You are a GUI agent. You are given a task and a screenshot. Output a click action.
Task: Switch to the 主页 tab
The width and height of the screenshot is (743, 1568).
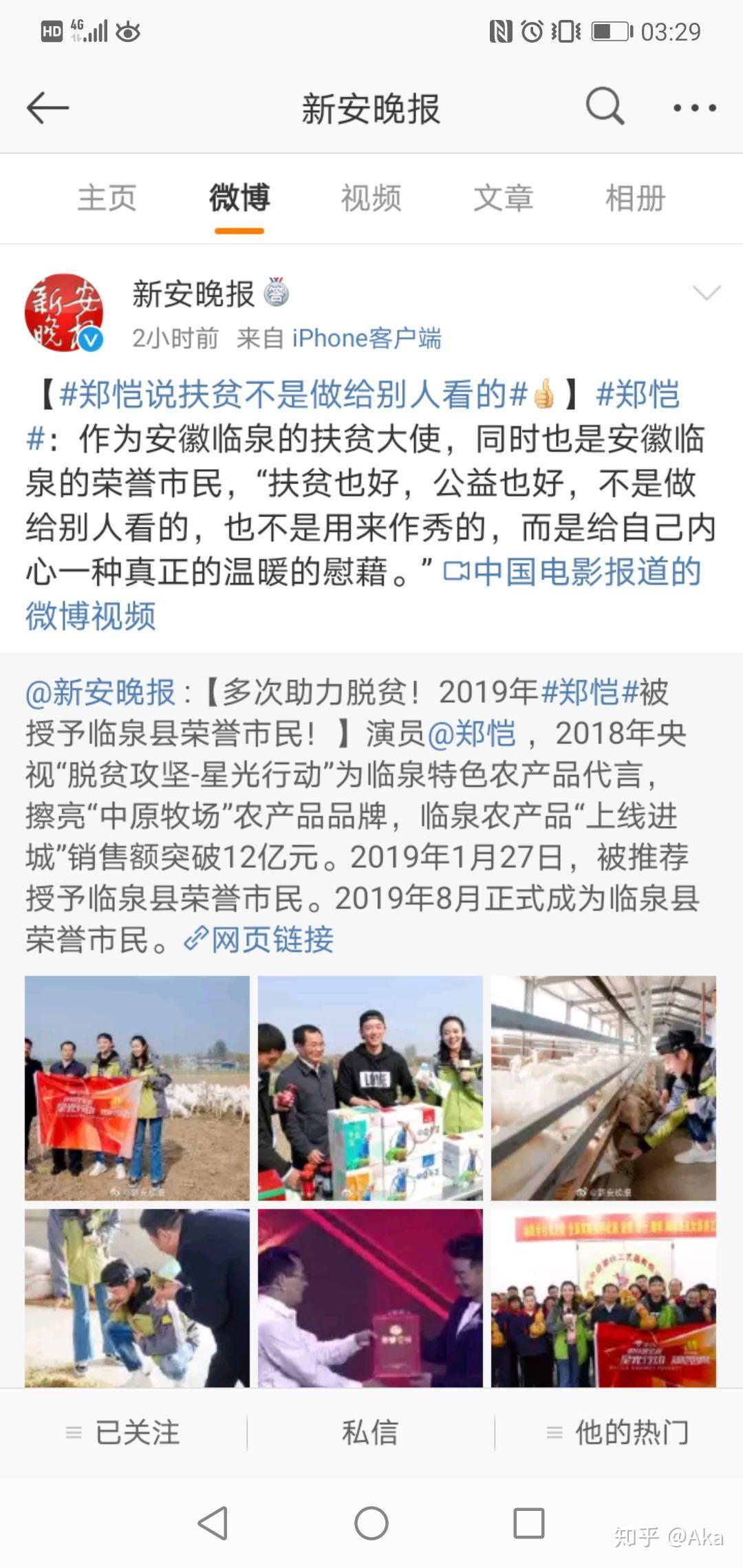(107, 198)
